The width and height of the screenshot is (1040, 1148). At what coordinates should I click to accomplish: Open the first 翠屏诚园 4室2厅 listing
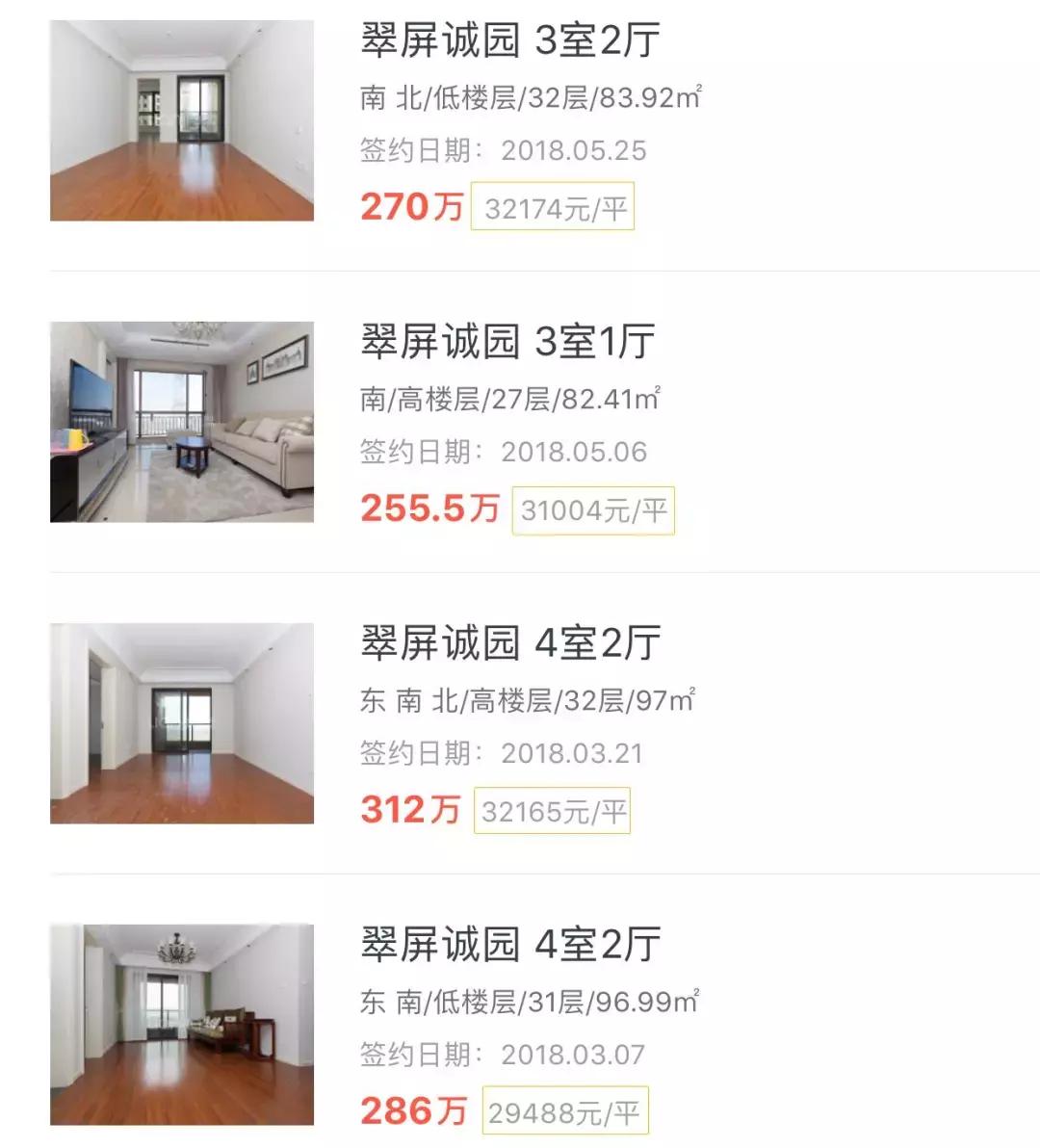(509, 641)
